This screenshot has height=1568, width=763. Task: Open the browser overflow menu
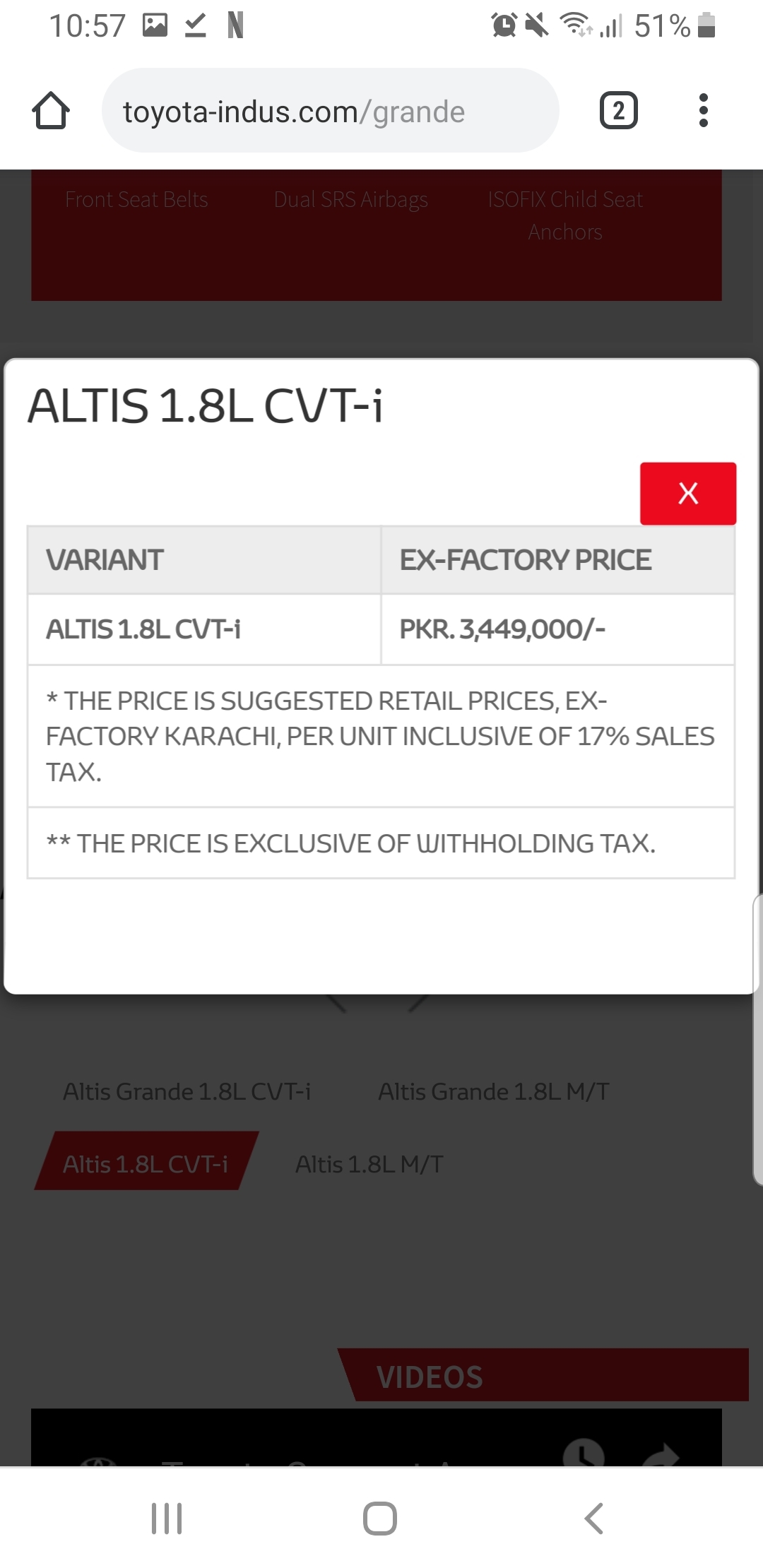703,111
